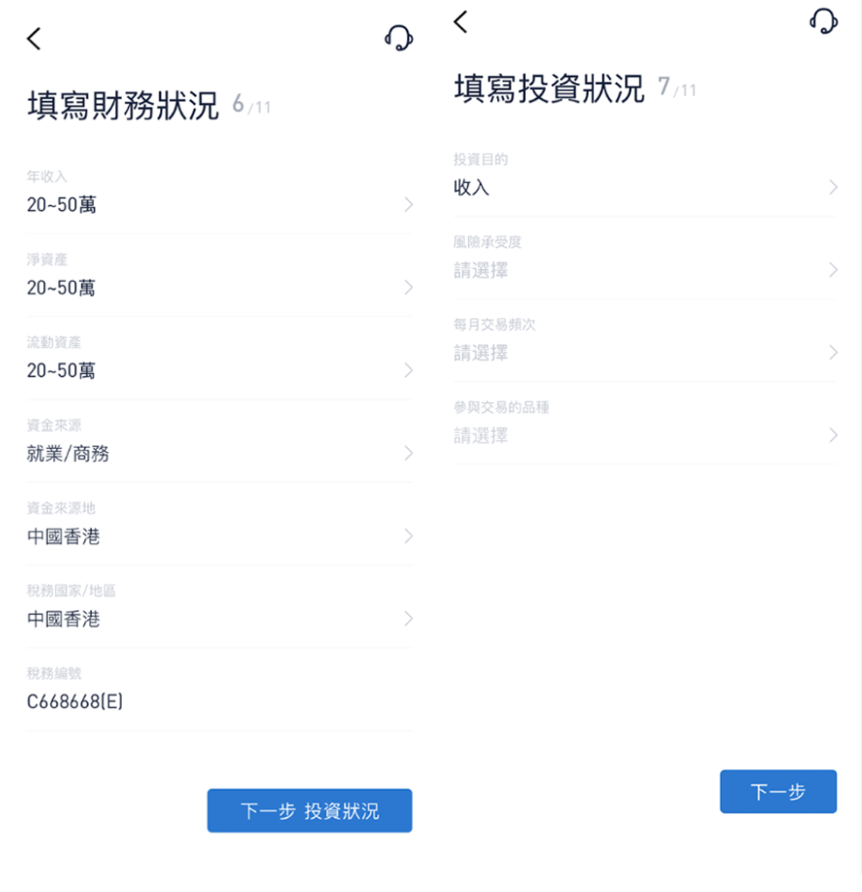Continue with 下一步 on the investment page

(x=777, y=791)
